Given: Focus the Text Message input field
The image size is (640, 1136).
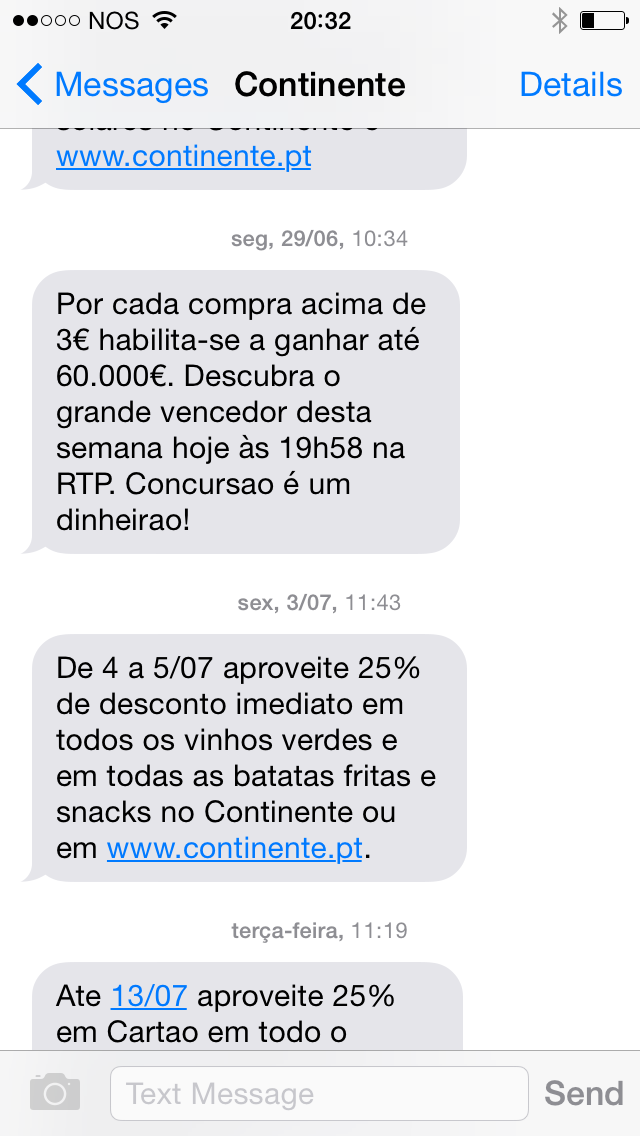Looking at the screenshot, I should (x=319, y=1093).
